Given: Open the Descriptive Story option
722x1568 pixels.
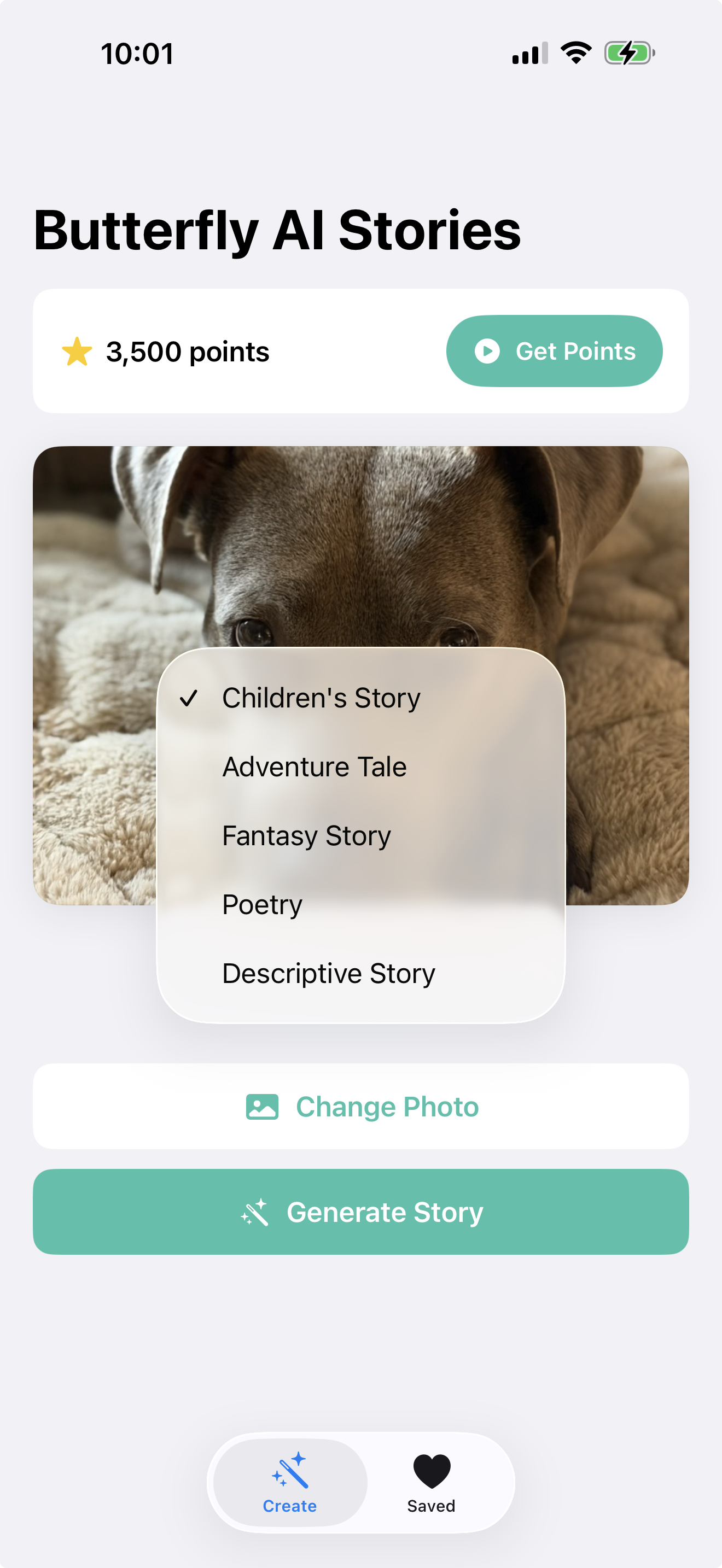Looking at the screenshot, I should (328, 973).
